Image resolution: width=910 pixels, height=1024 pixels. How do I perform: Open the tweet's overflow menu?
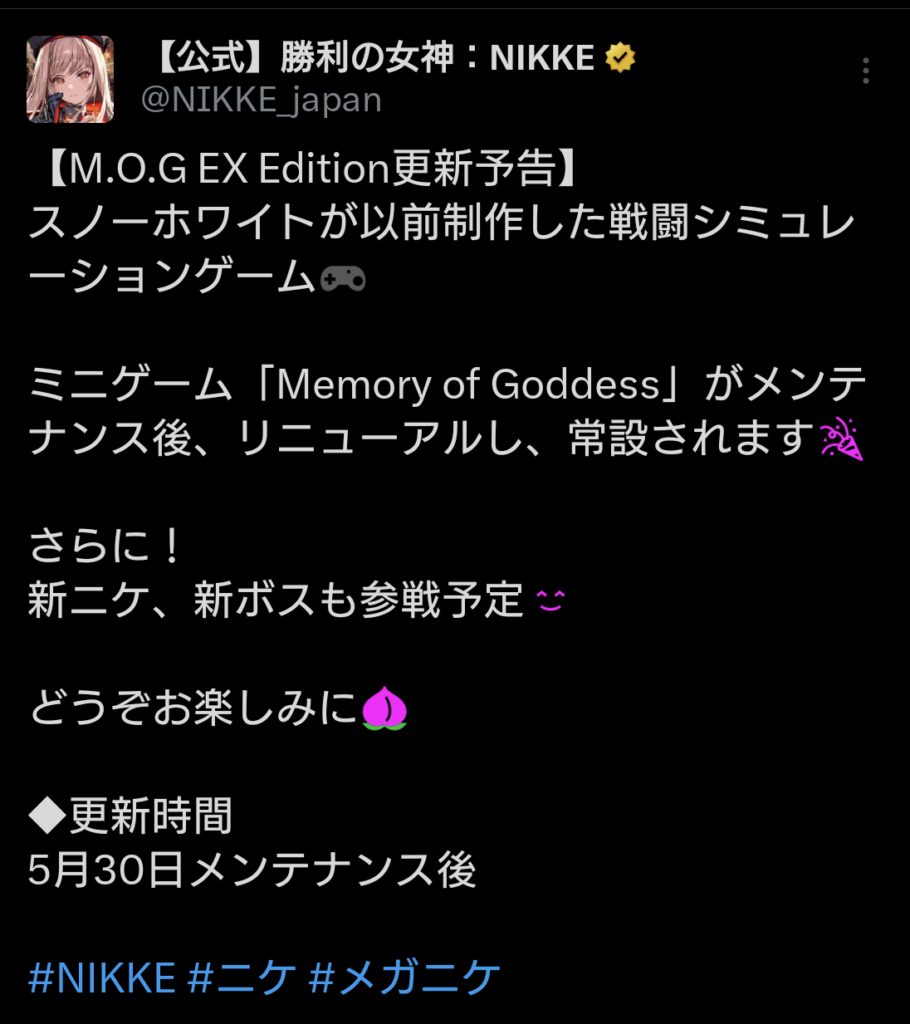tap(866, 71)
